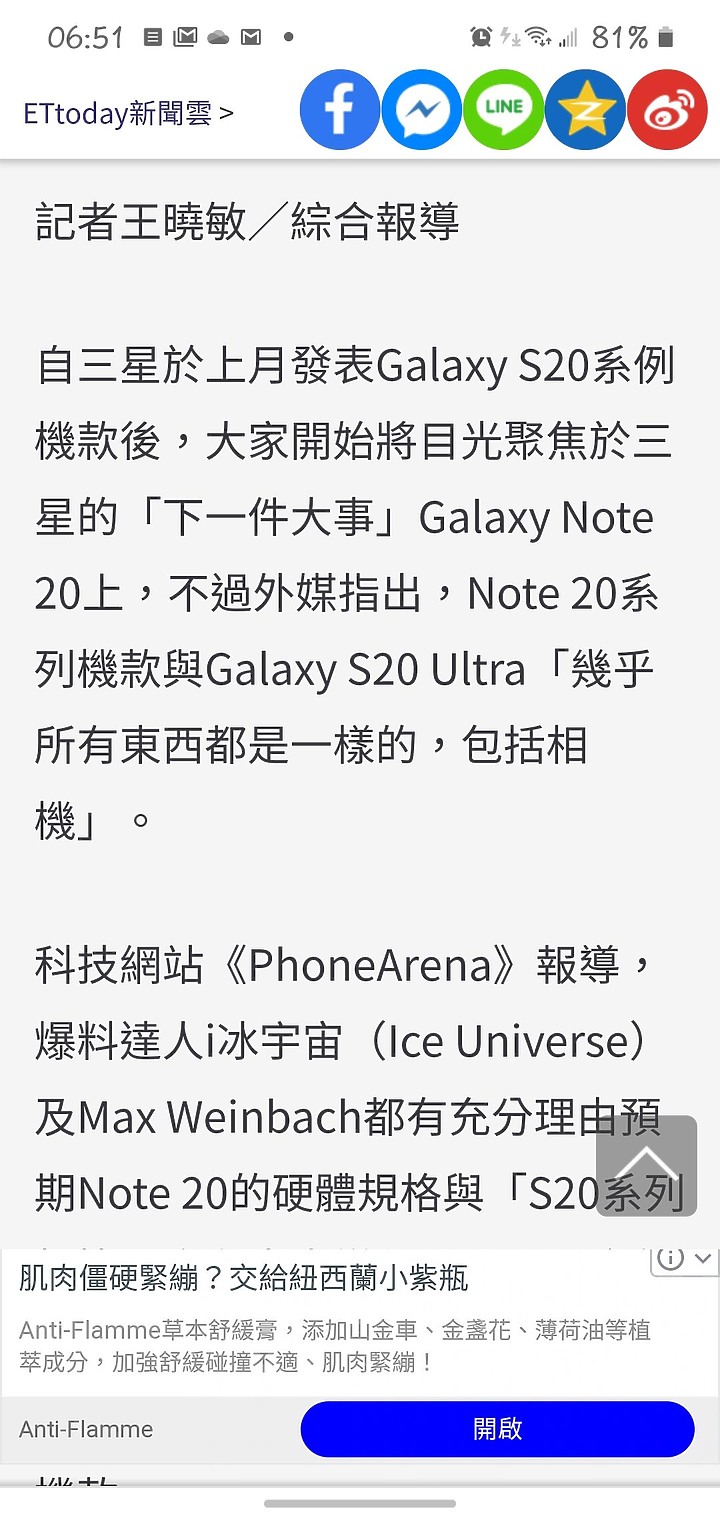720x1520 pixels.
Task: Tap the blue 開啟 button in the ad
Action: pyautogui.click(x=497, y=1429)
